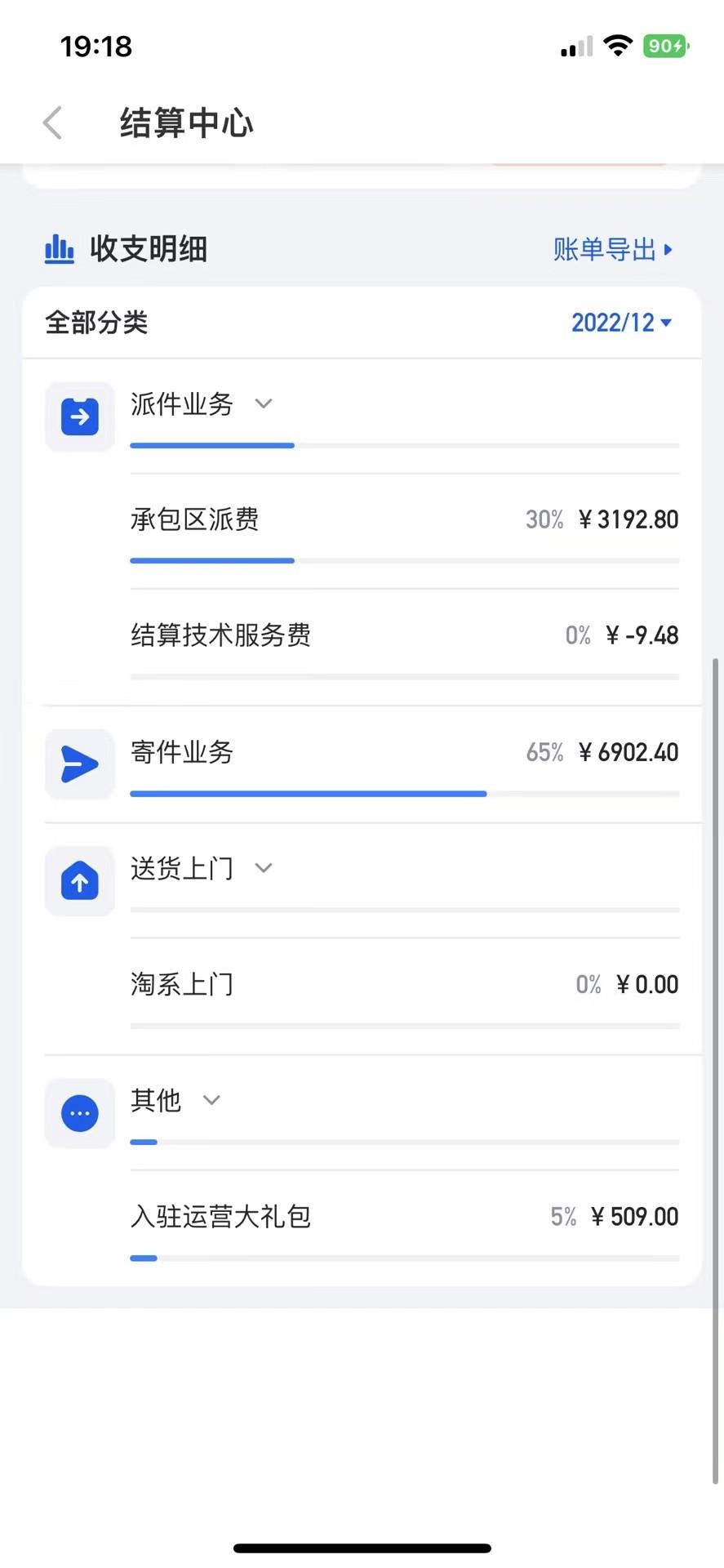Collapse the 其他 section chevron

[211, 1100]
